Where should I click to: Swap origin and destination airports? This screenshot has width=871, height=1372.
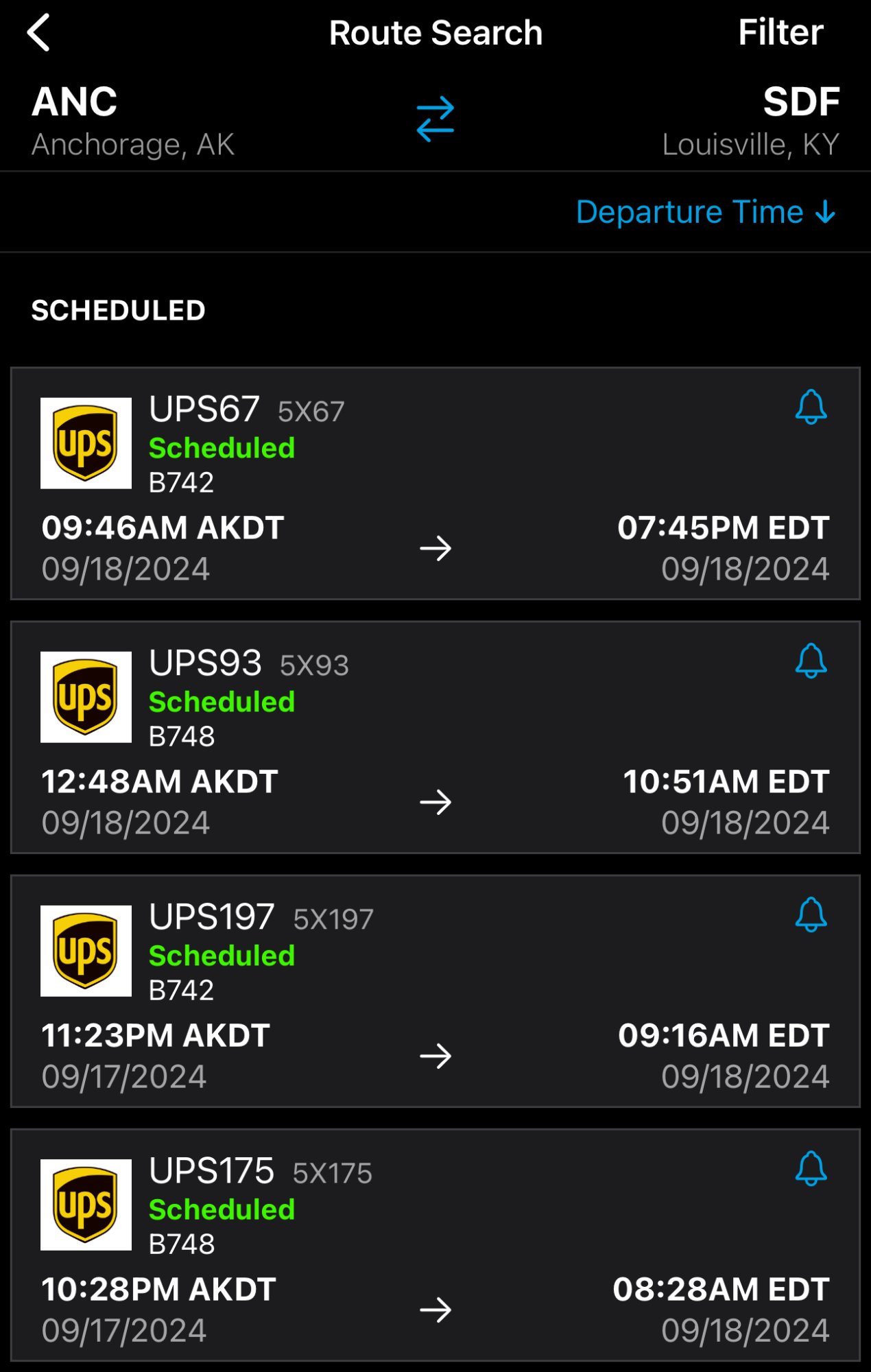pos(435,119)
